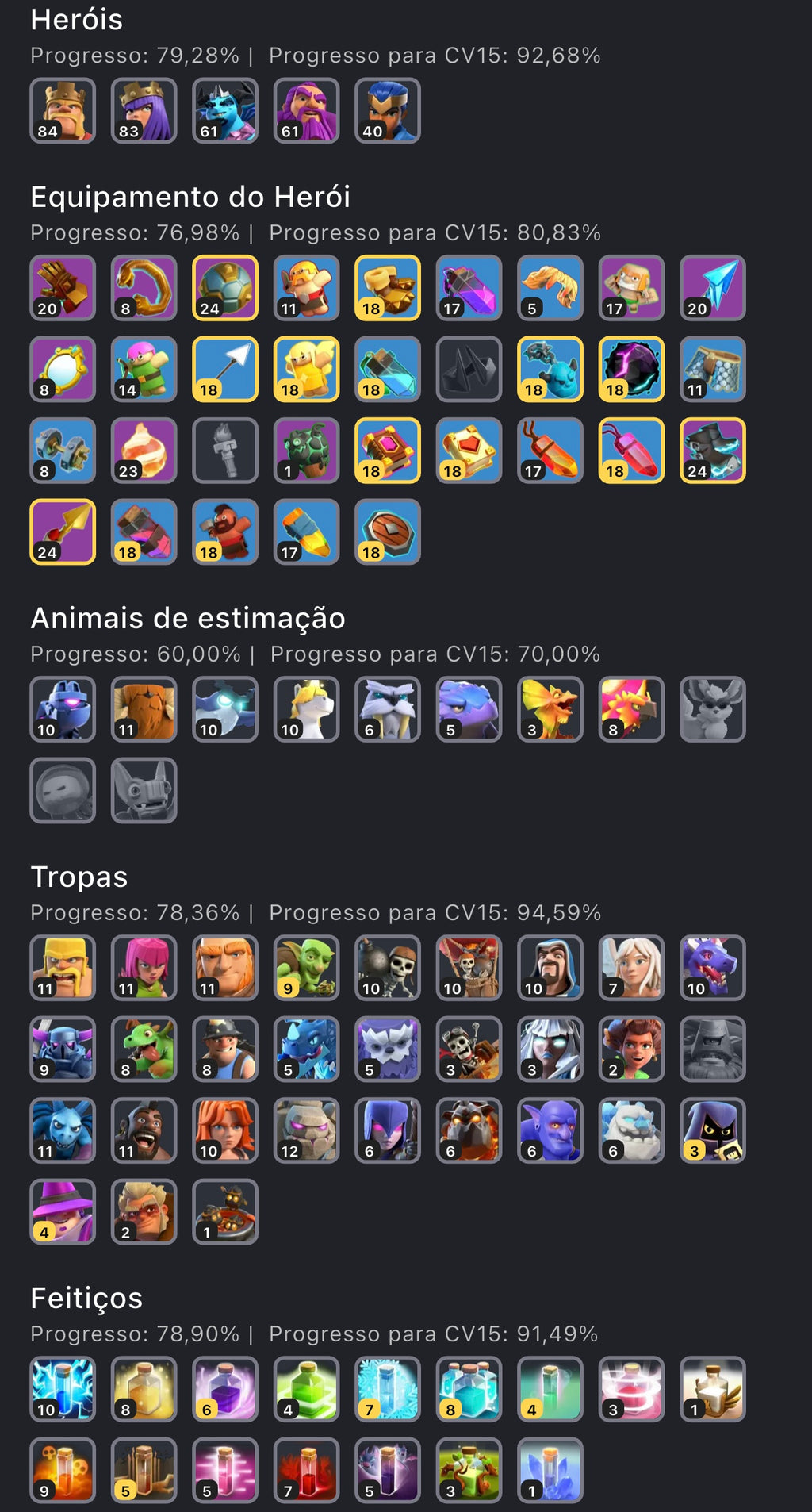This screenshot has height=1512, width=812.
Task: Select the Hog Rider troop tile
Action: tap(144, 1130)
